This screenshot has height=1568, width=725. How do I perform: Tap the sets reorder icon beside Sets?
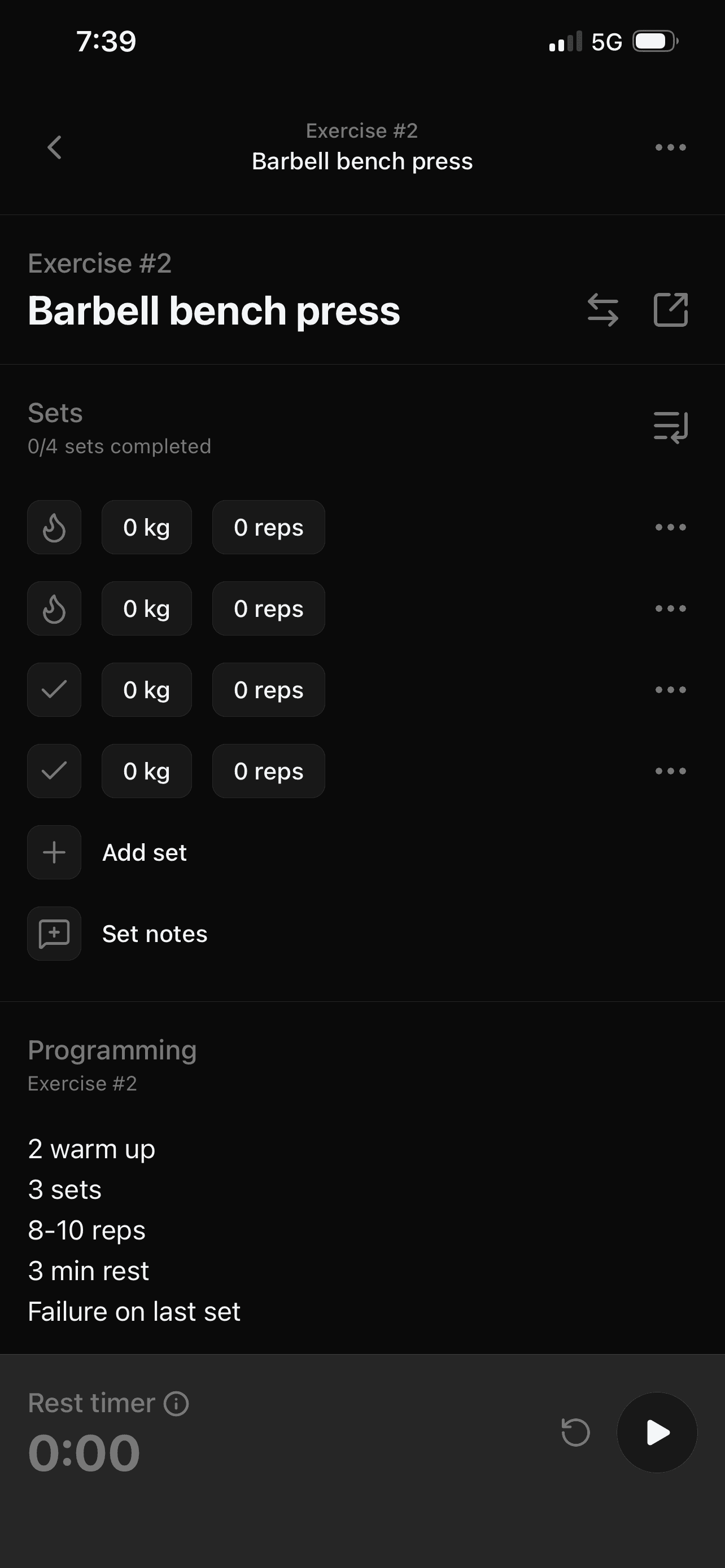click(670, 427)
